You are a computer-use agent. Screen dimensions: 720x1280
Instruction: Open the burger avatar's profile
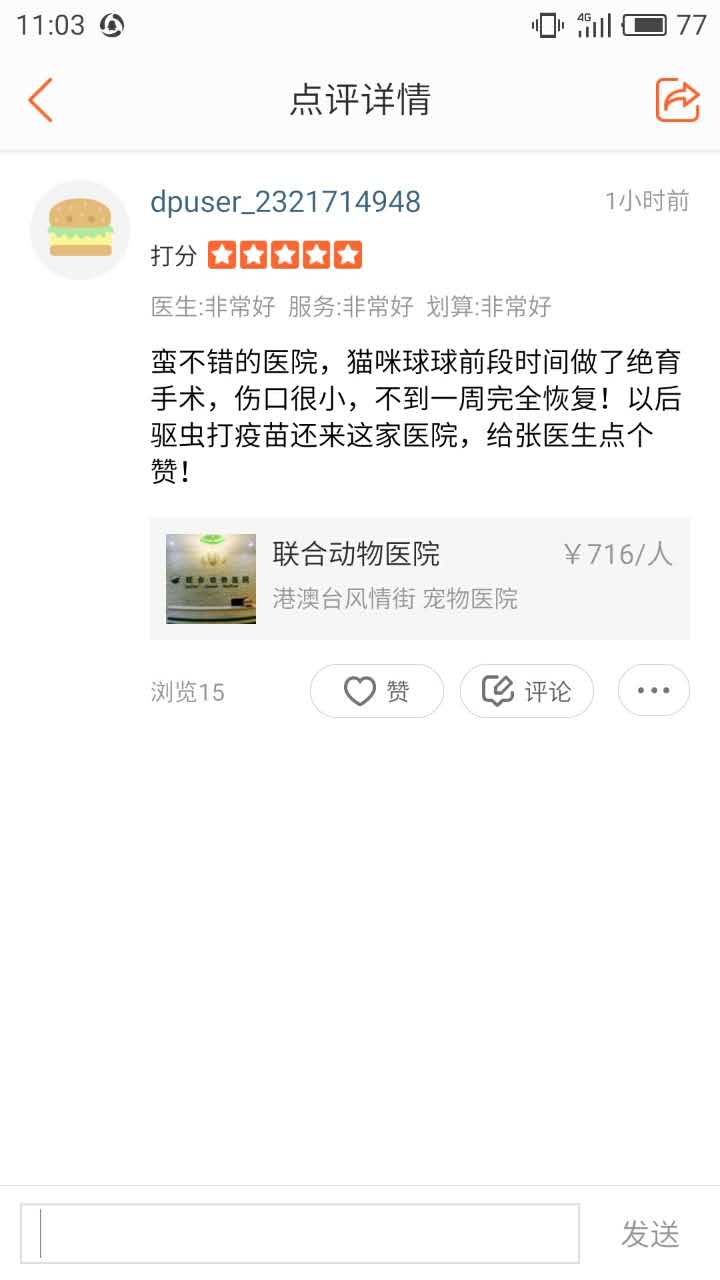80,229
